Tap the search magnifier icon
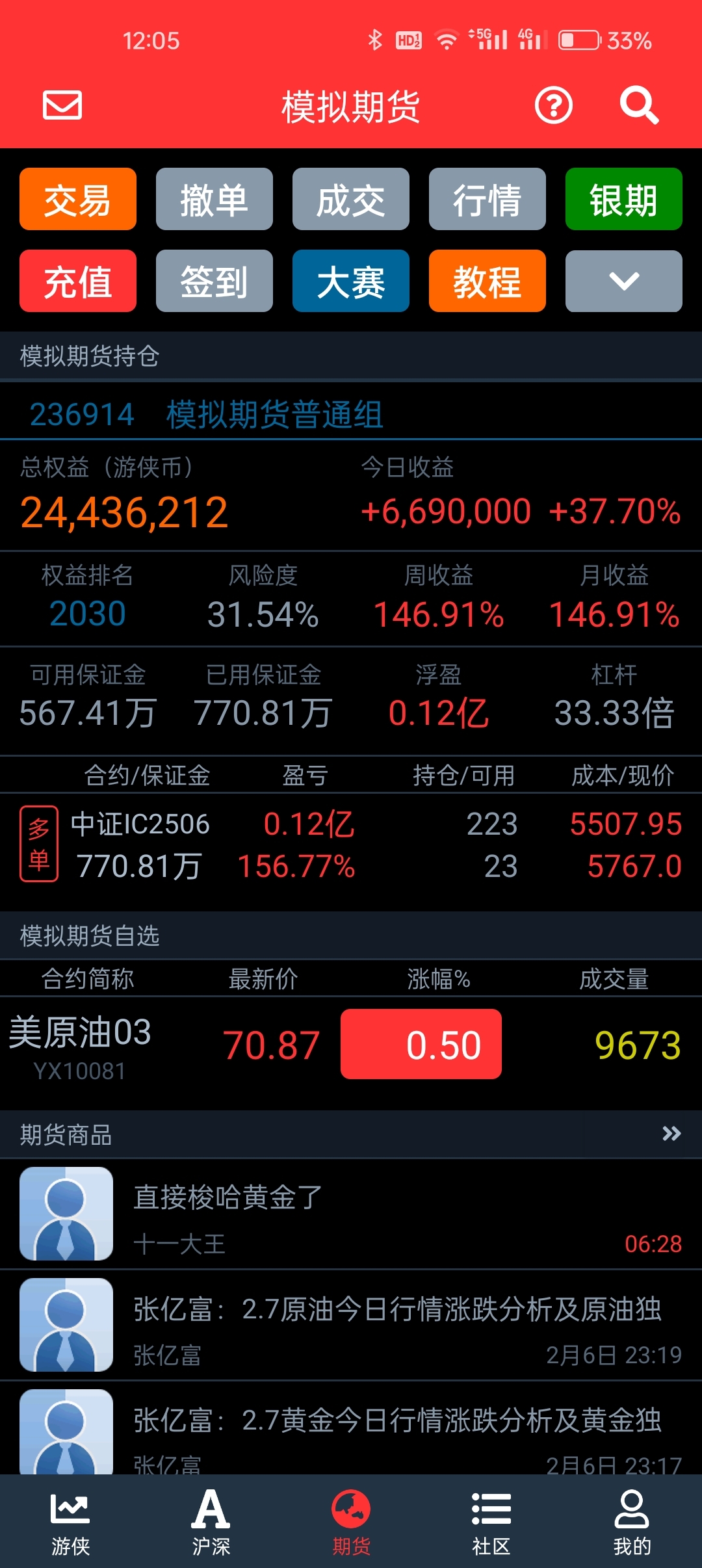 coord(639,105)
